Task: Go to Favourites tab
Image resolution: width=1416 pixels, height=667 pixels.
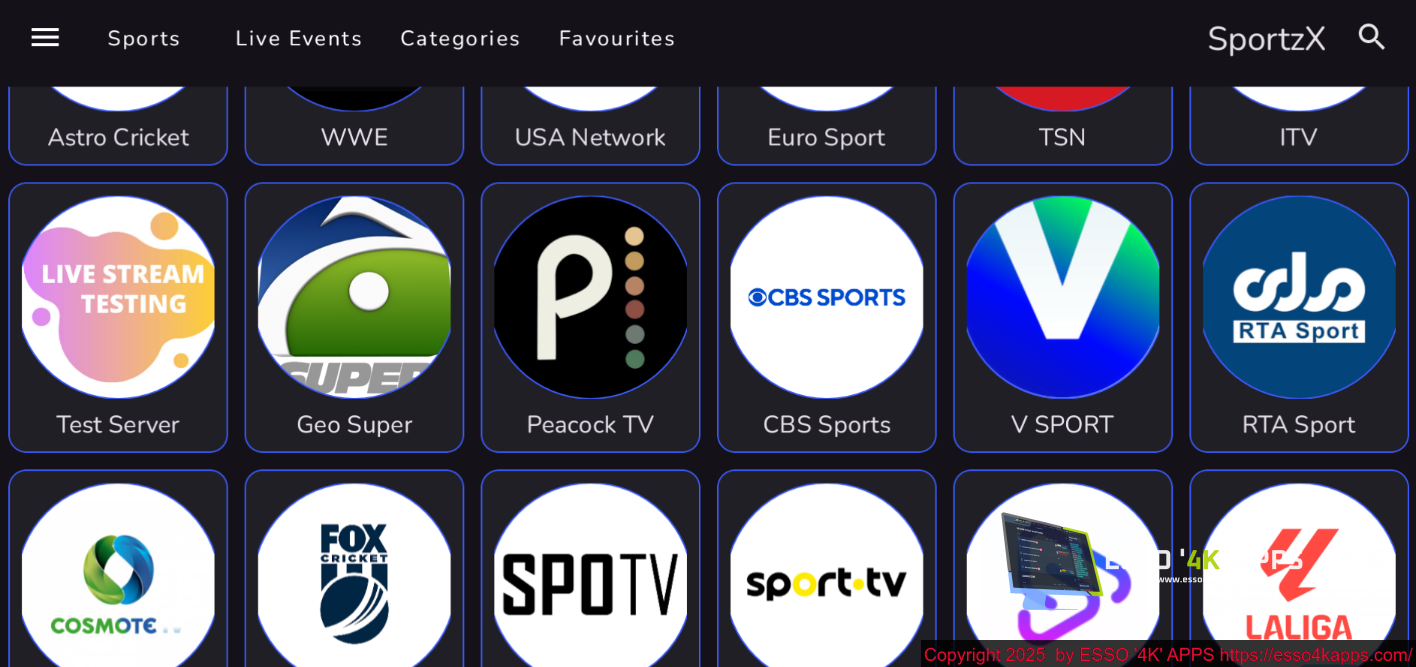Action: point(617,38)
